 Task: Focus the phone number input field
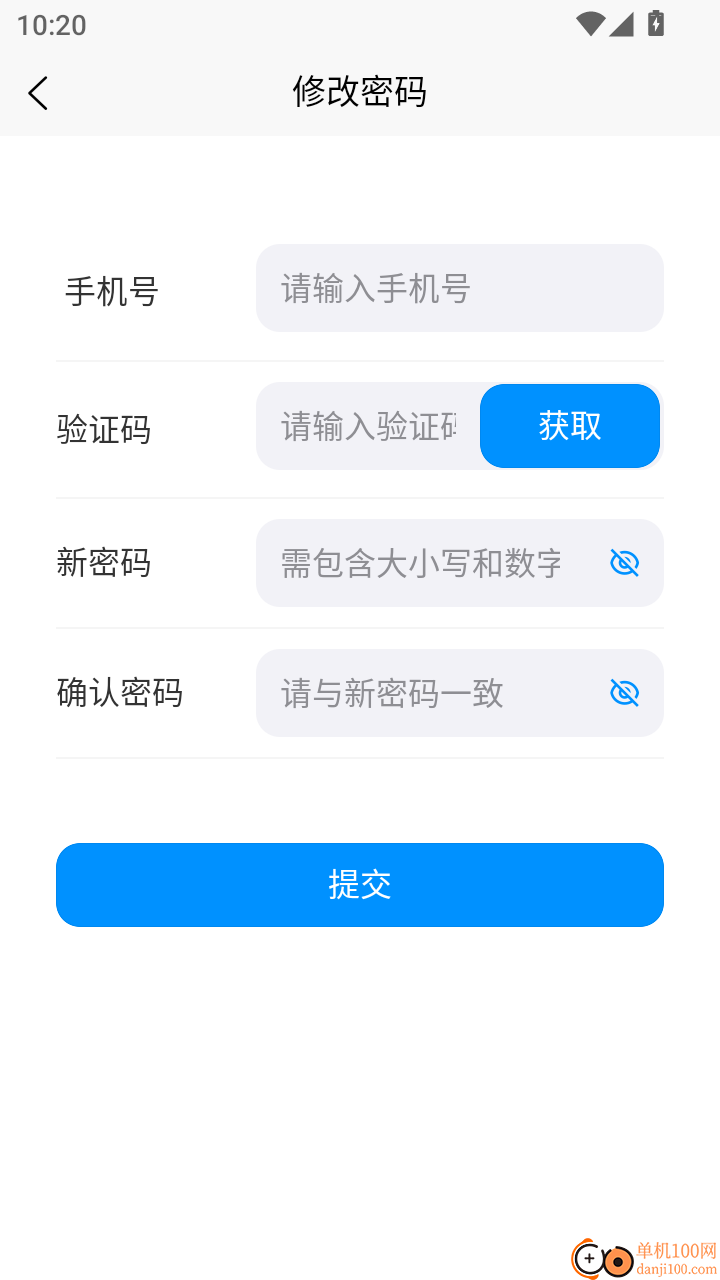click(420, 287)
